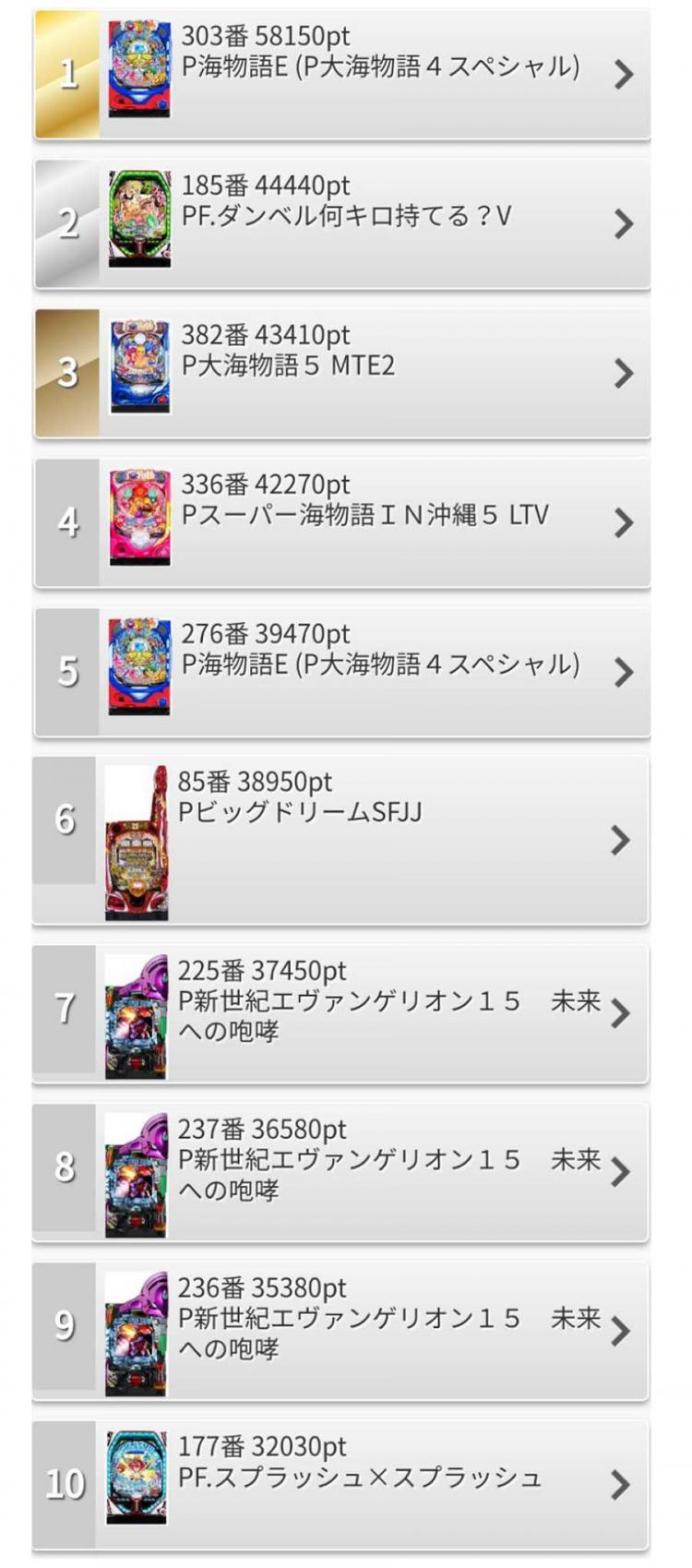The image size is (692, 1568).
Task: Open PF.スプラッシュ×スプラッシュ number 177
Action: click(x=340, y=1485)
